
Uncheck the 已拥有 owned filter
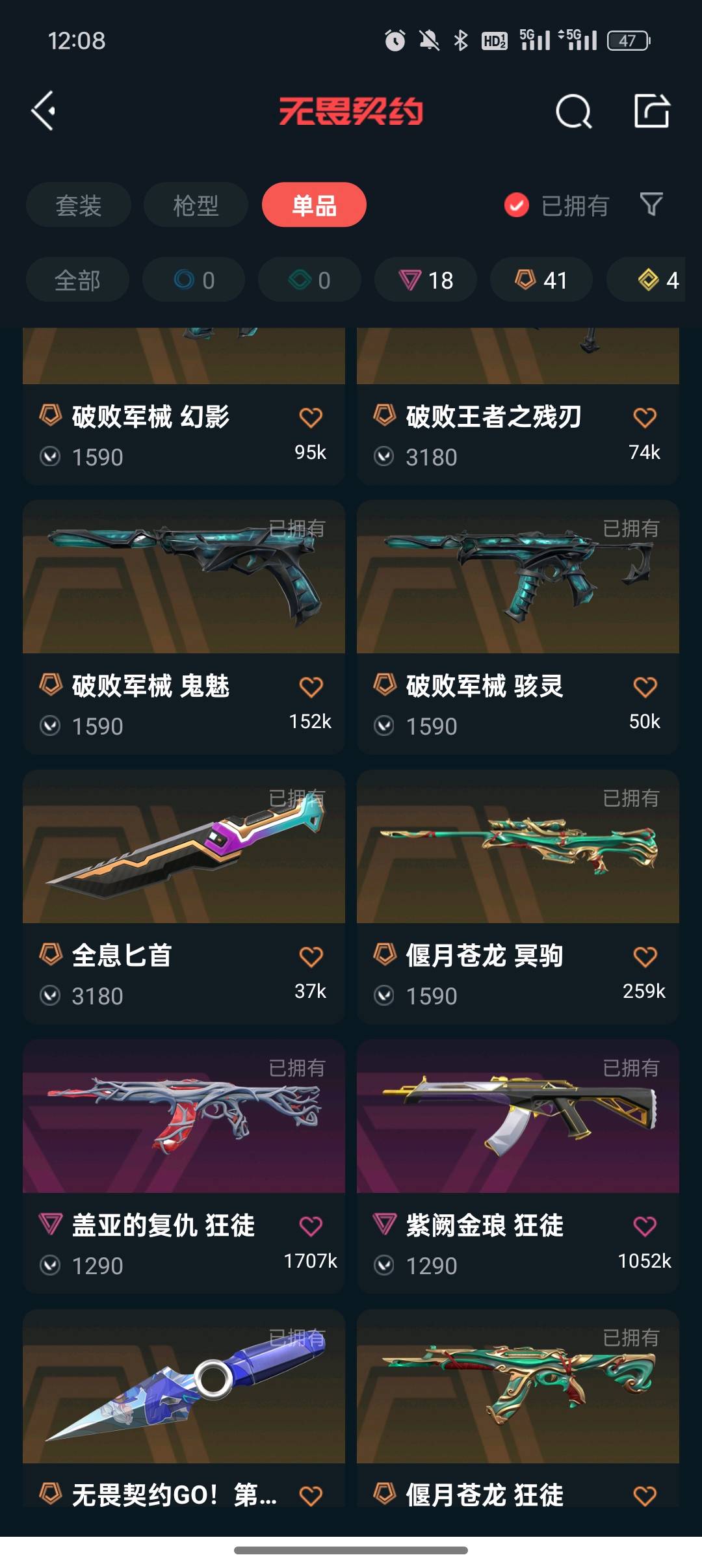point(517,205)
